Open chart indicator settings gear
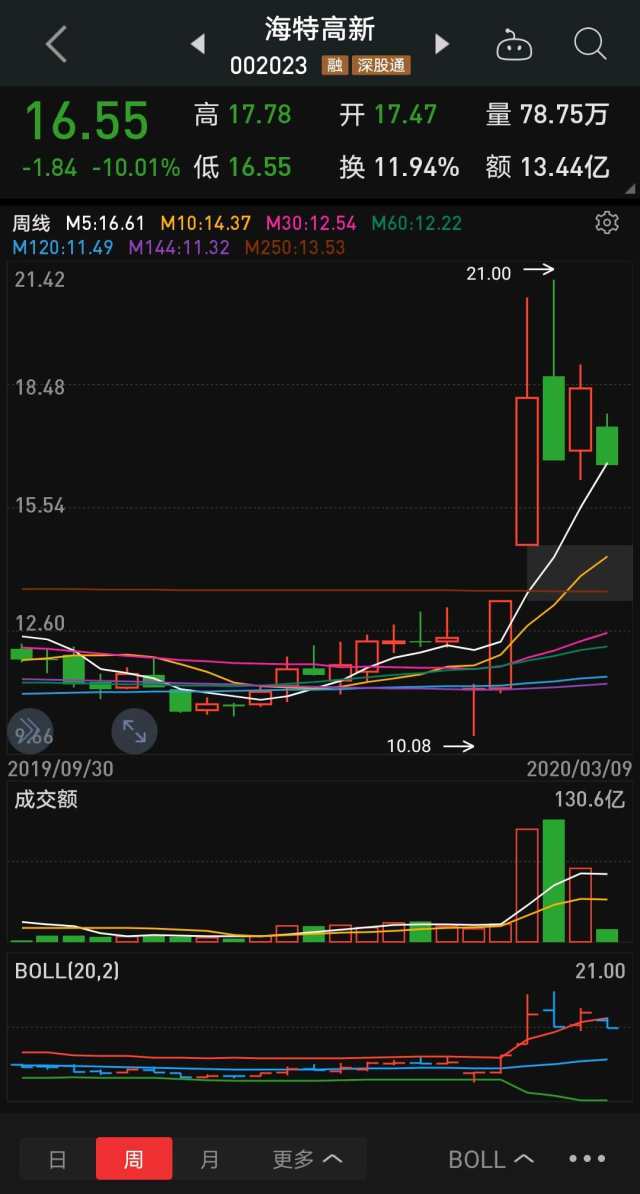Image resolution: width=640 pixels, height=1194 pixels. [x=607, y=222]
